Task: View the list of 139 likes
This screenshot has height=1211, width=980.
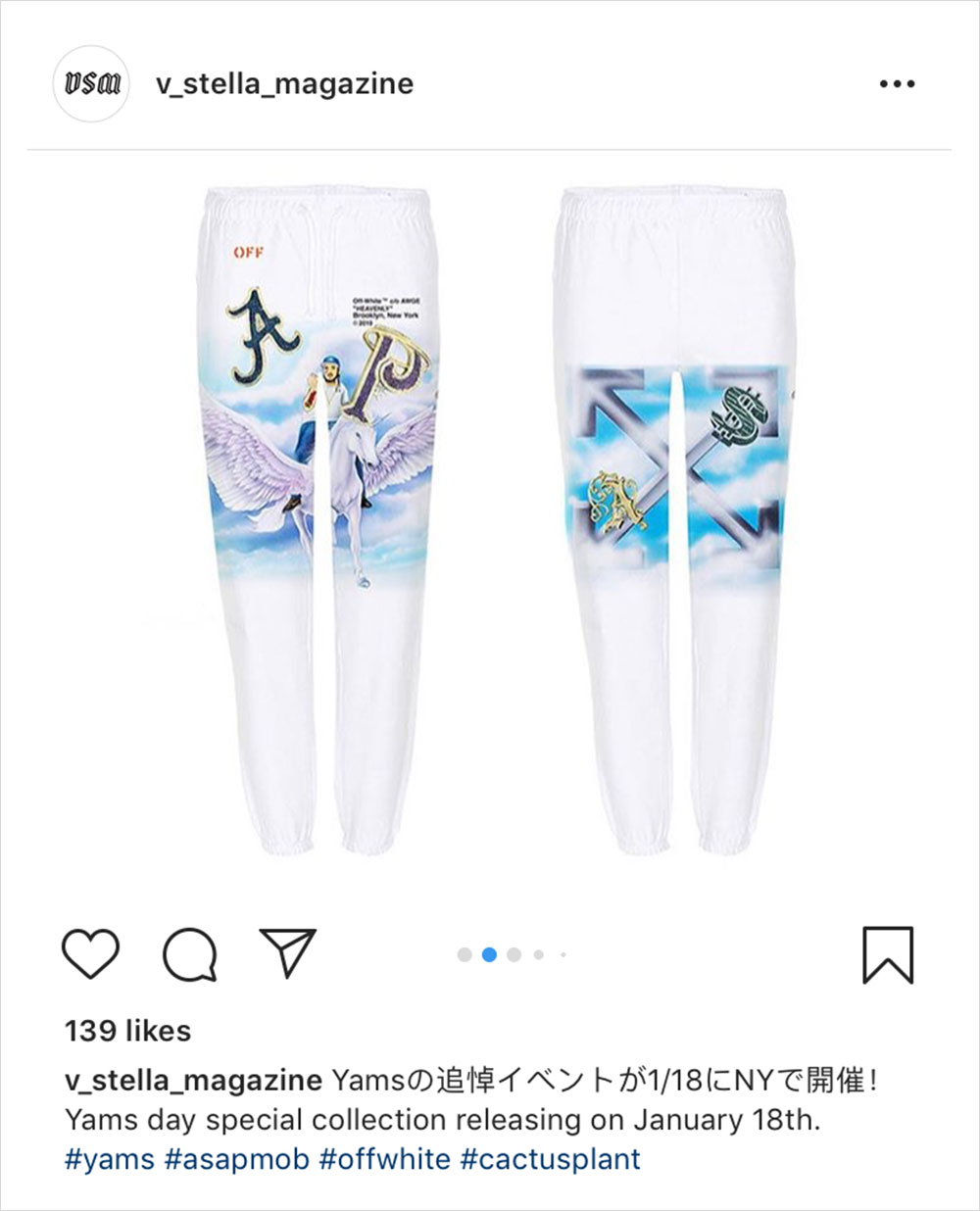Action: (127, 1031)
